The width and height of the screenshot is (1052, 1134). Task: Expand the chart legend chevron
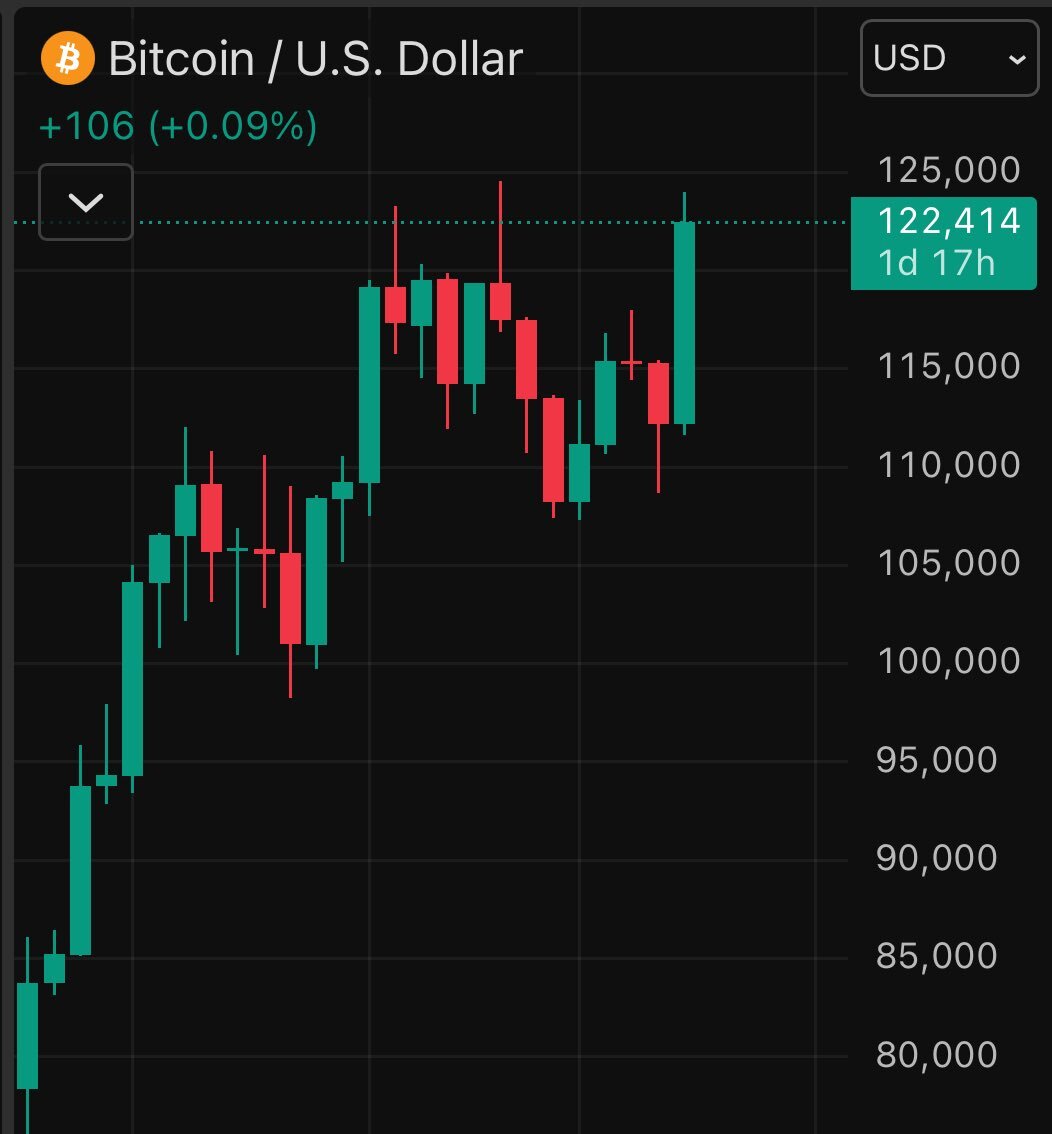click(86, 202)
